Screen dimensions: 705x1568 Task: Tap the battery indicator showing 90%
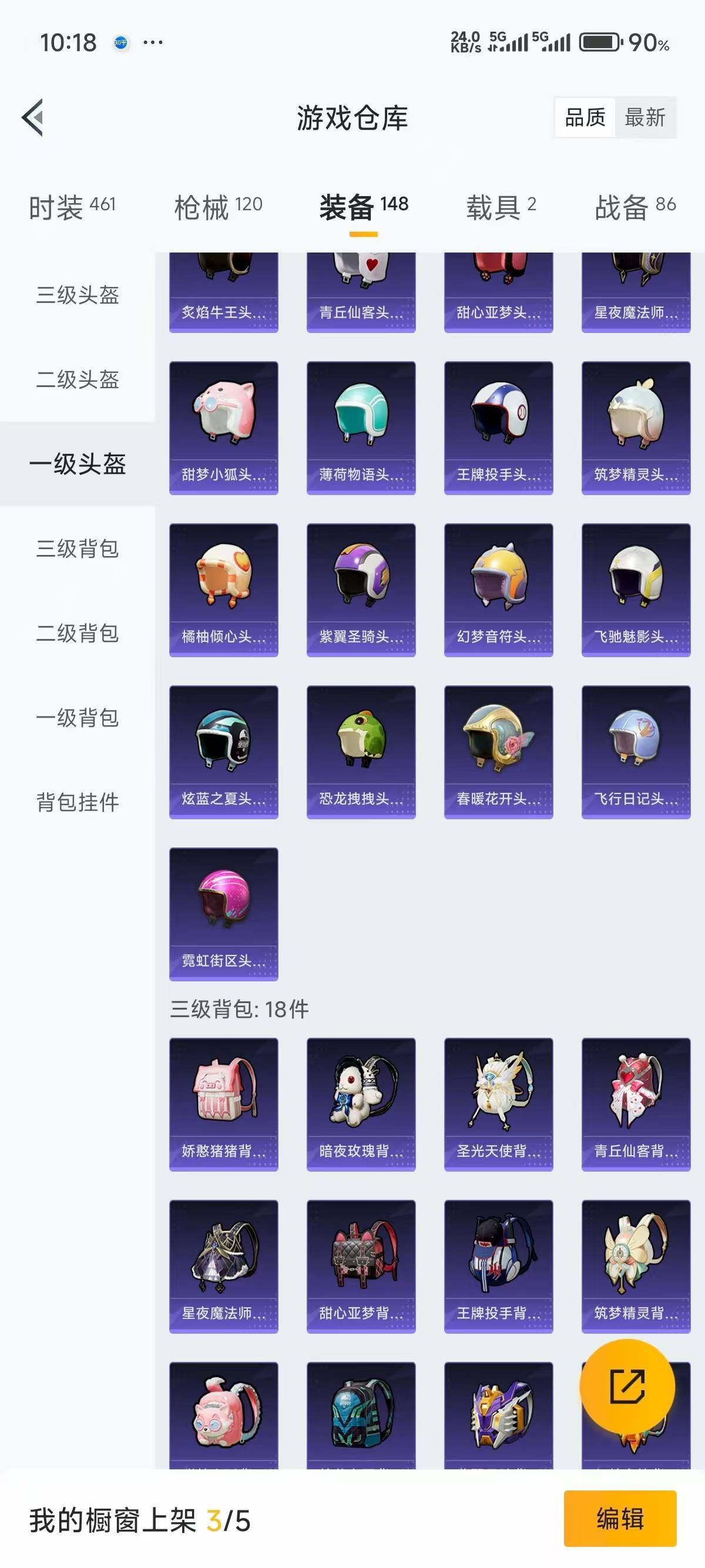click(599, 43)
